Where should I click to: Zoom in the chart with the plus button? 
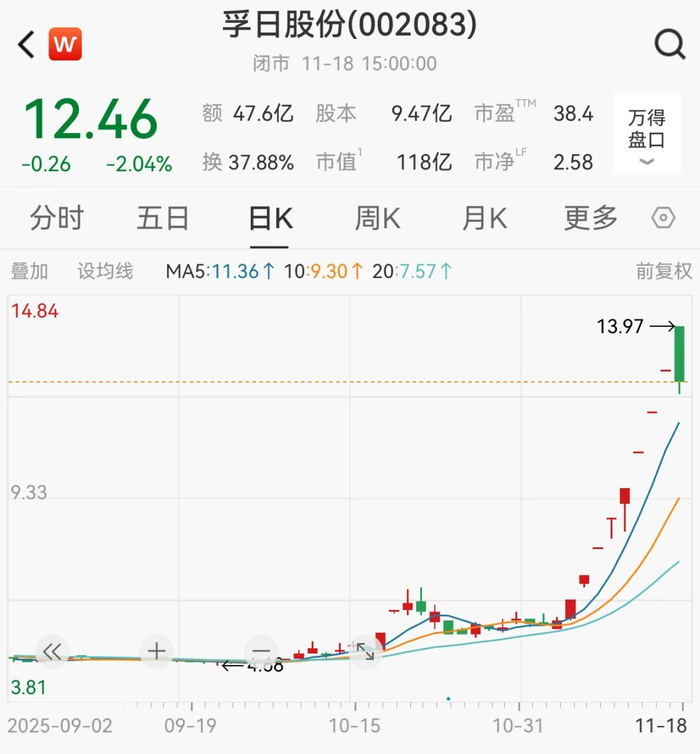pyautogui.click(x=157, y=652)
